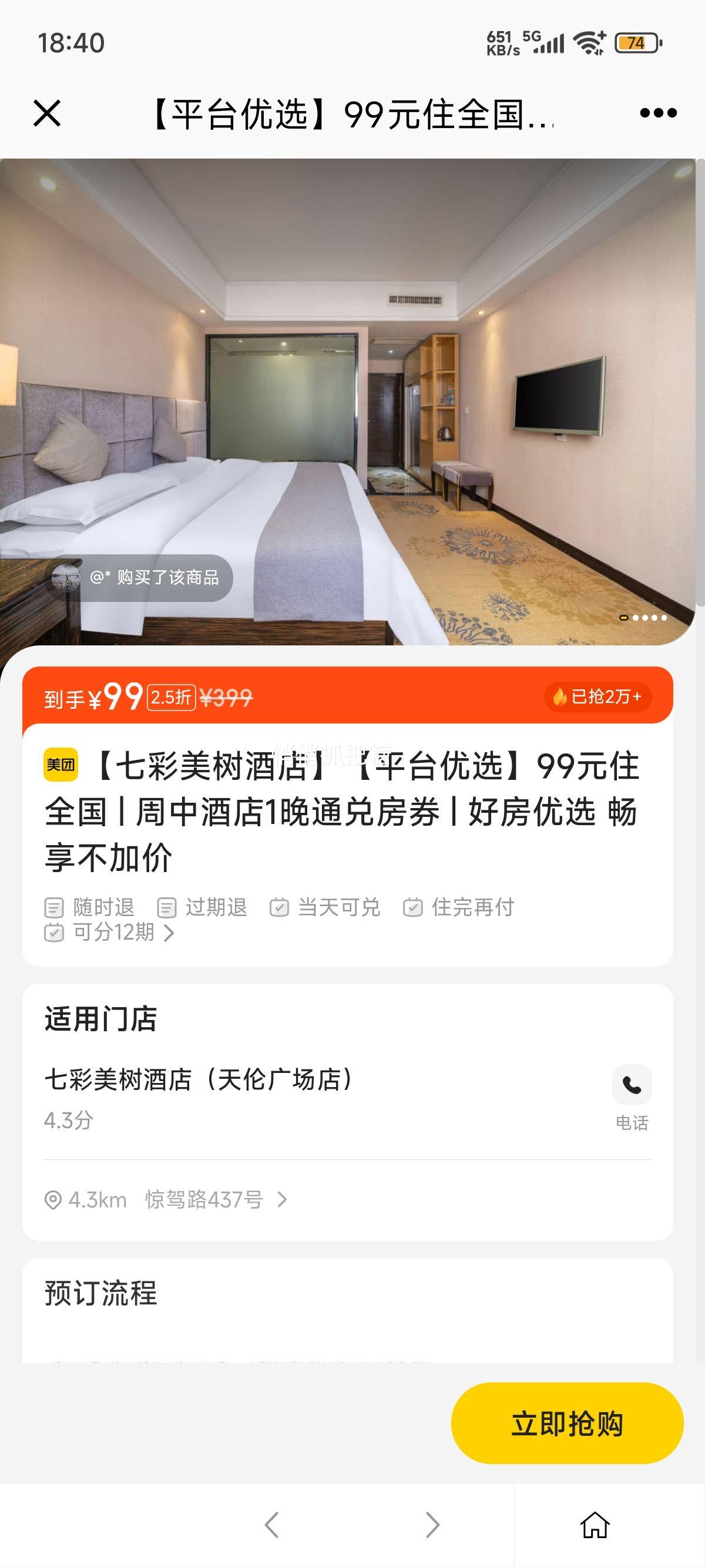The image size is (705, 1568).
Task: Close the mini program page
Action: point(47,113)
